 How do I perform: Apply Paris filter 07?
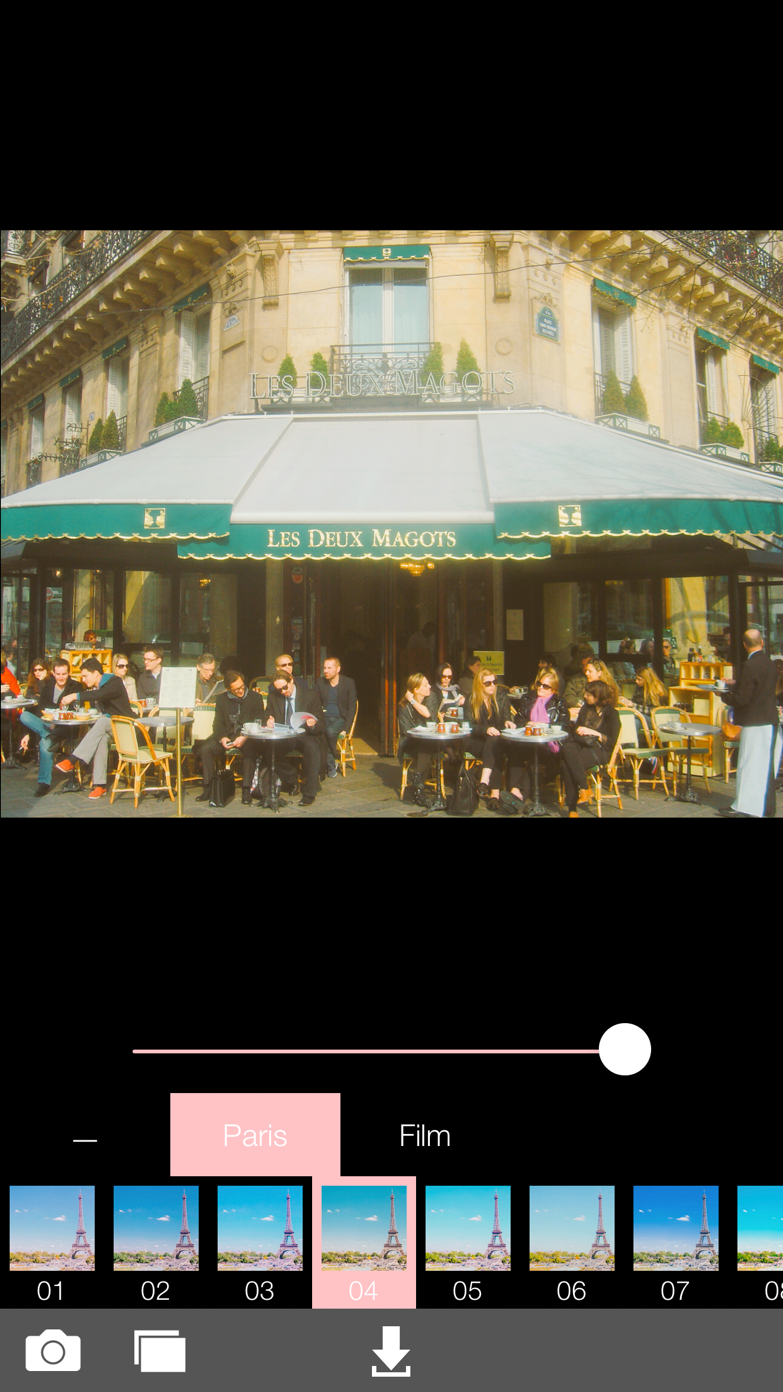point(676,1240)
